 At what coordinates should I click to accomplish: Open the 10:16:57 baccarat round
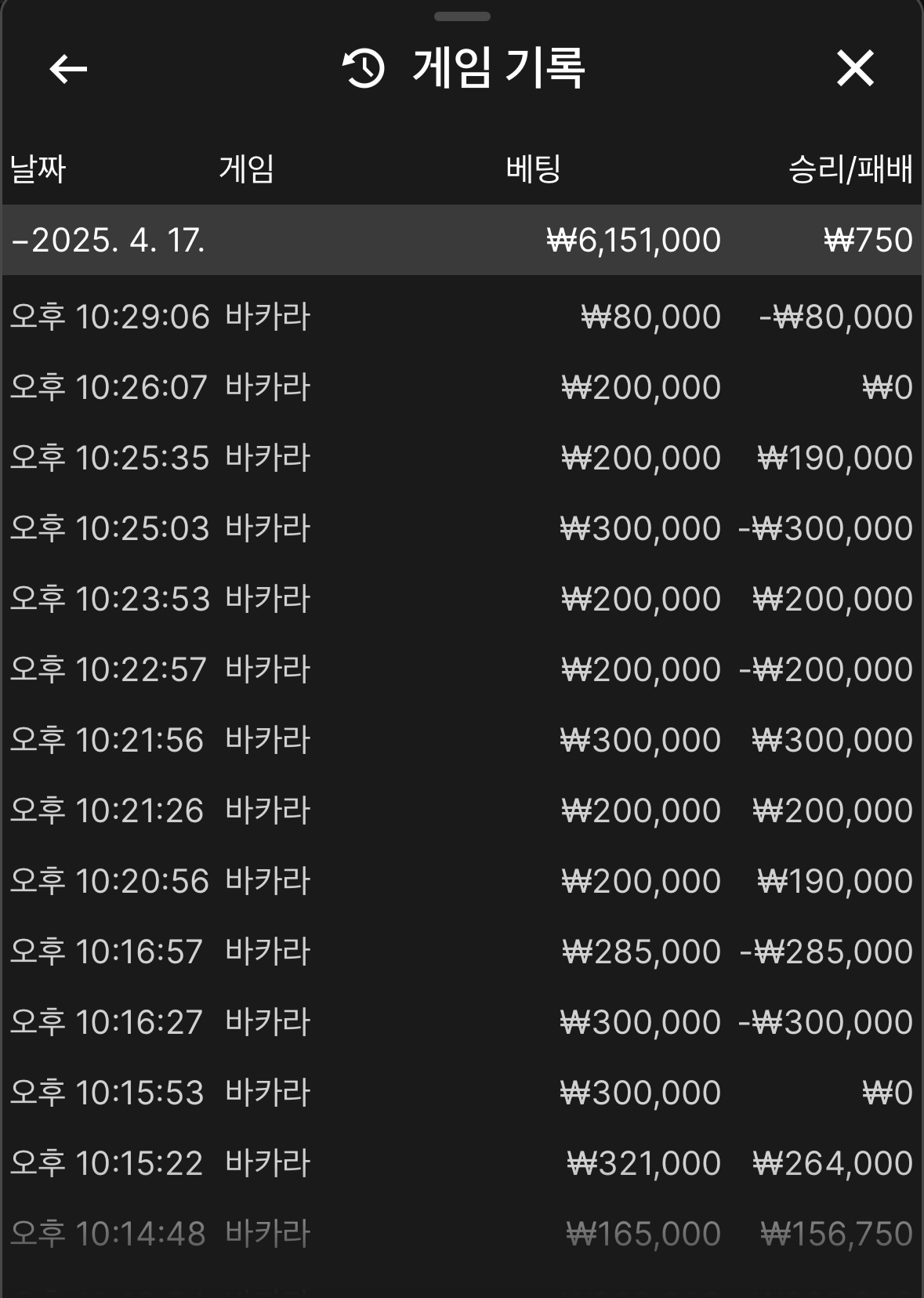point(461,952)
